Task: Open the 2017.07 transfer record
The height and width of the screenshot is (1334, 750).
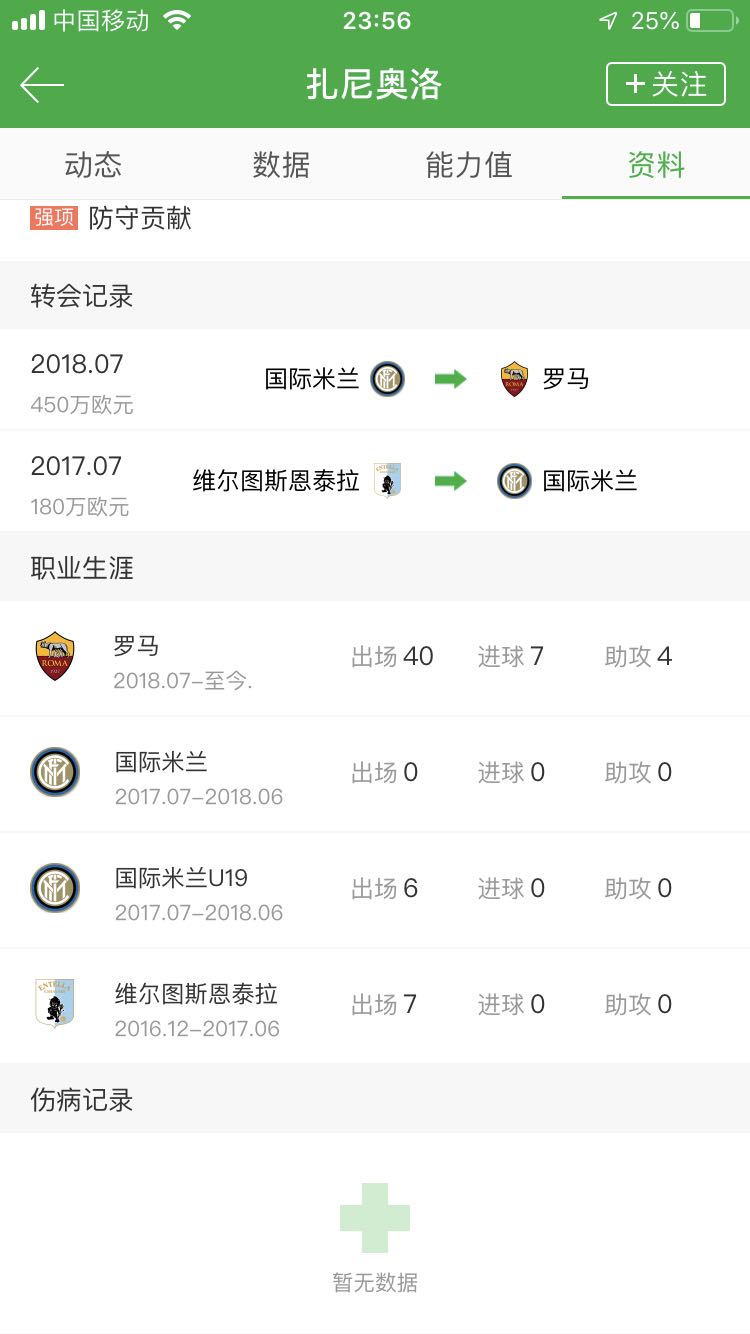Action: (375, 482)
